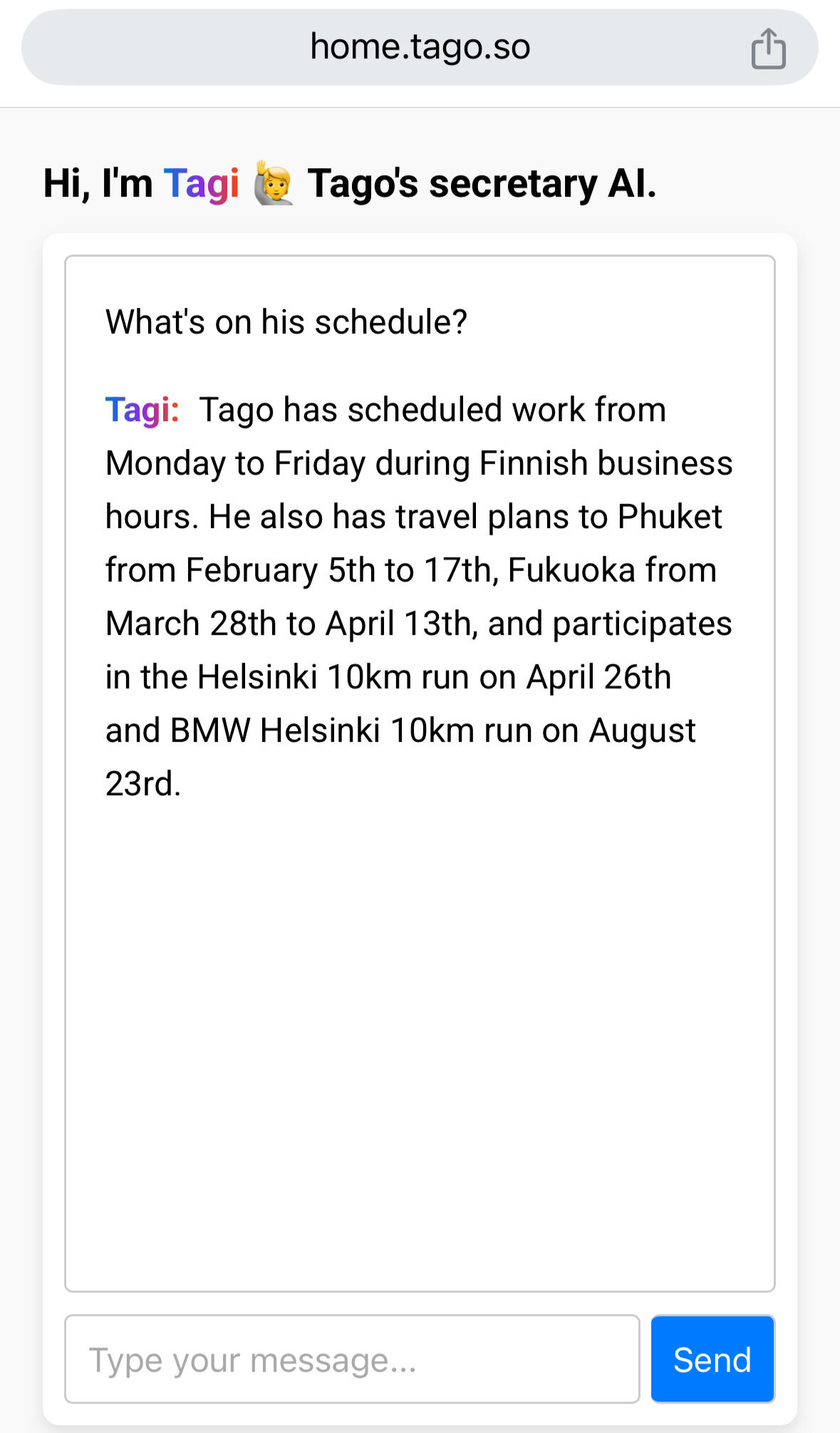Focus the Type your message field
Viewport: 840px width, 1433px height.
click(352, 1360)
